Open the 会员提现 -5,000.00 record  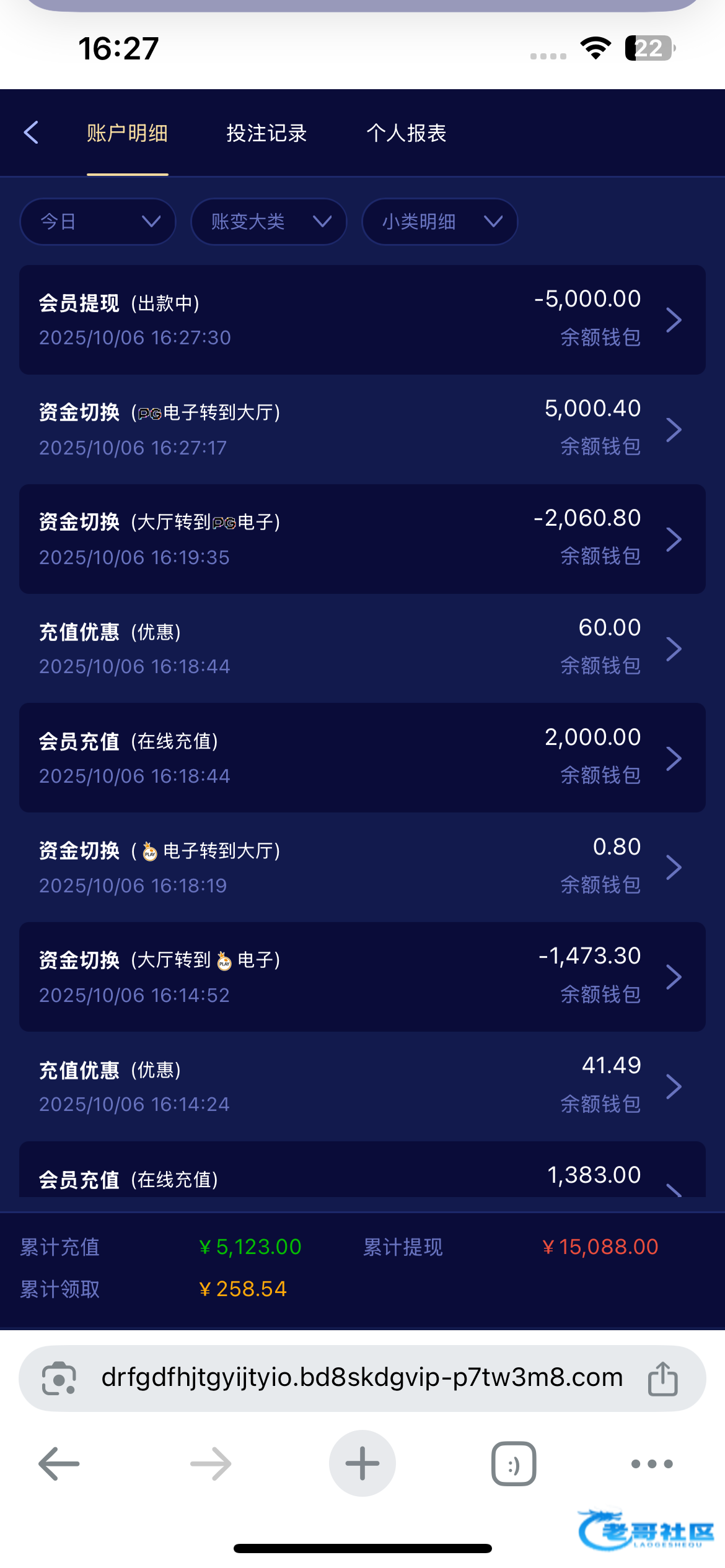[x=362, y=320]
